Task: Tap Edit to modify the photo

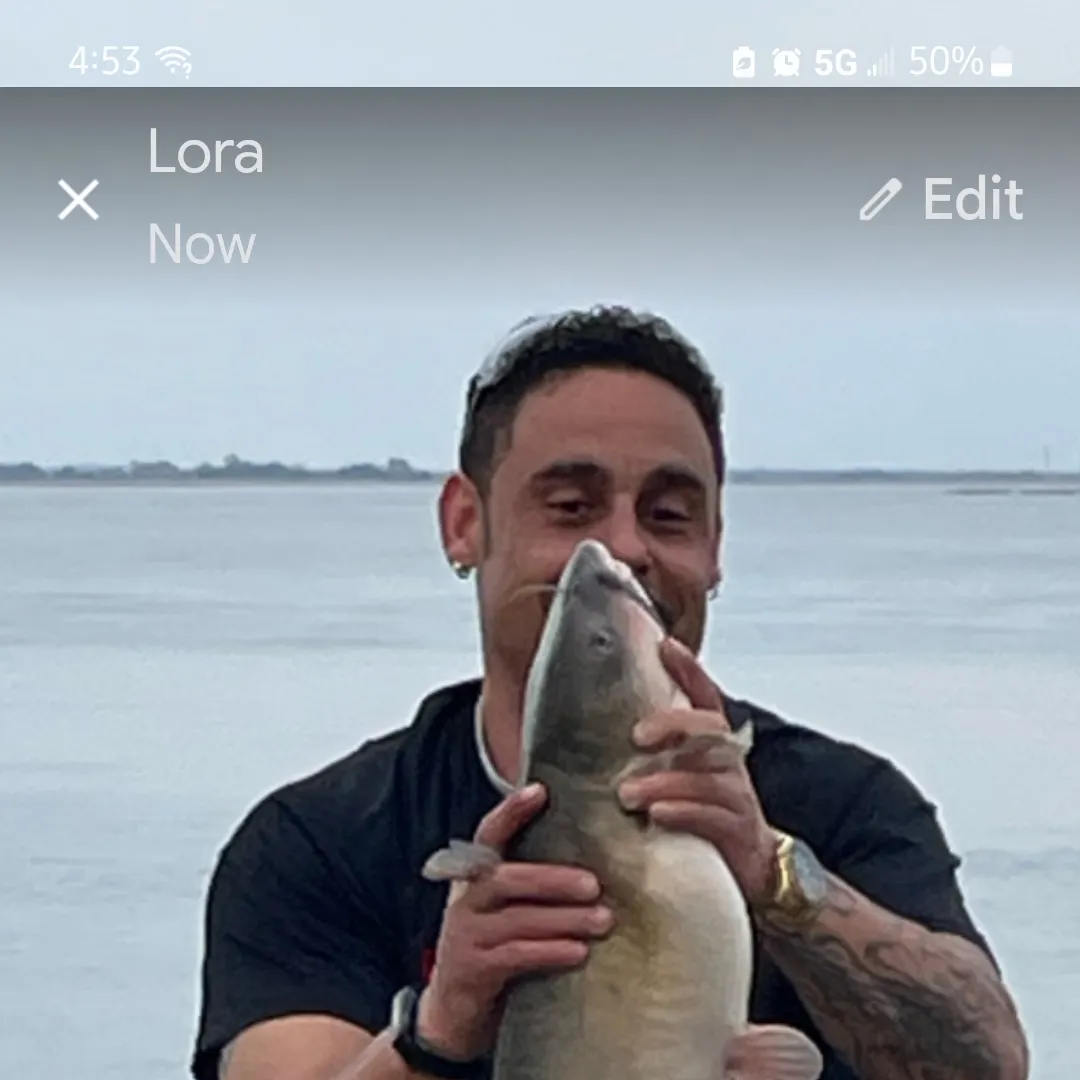Action: pyautogui.click(x=943, y=199)
